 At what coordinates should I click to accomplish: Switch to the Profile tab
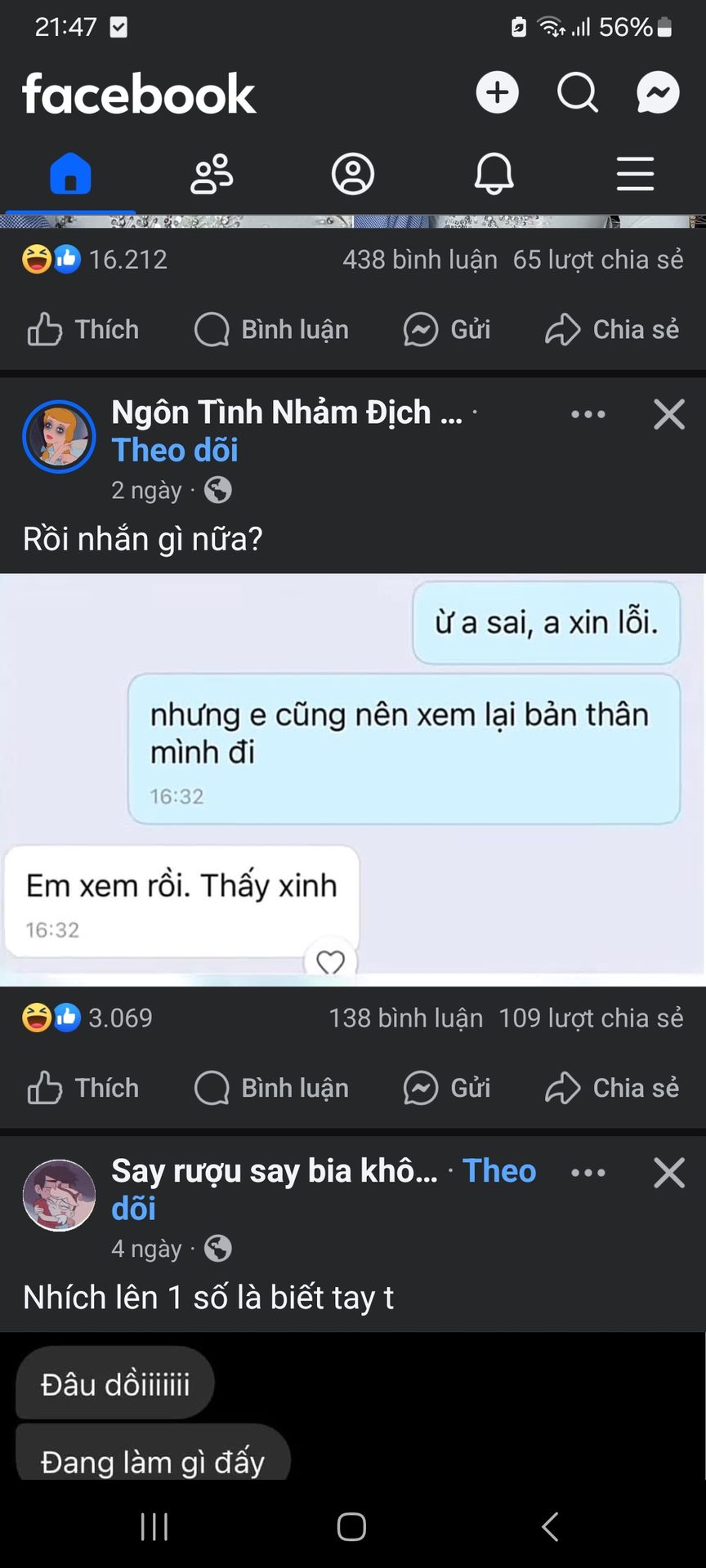coord(353,174)
